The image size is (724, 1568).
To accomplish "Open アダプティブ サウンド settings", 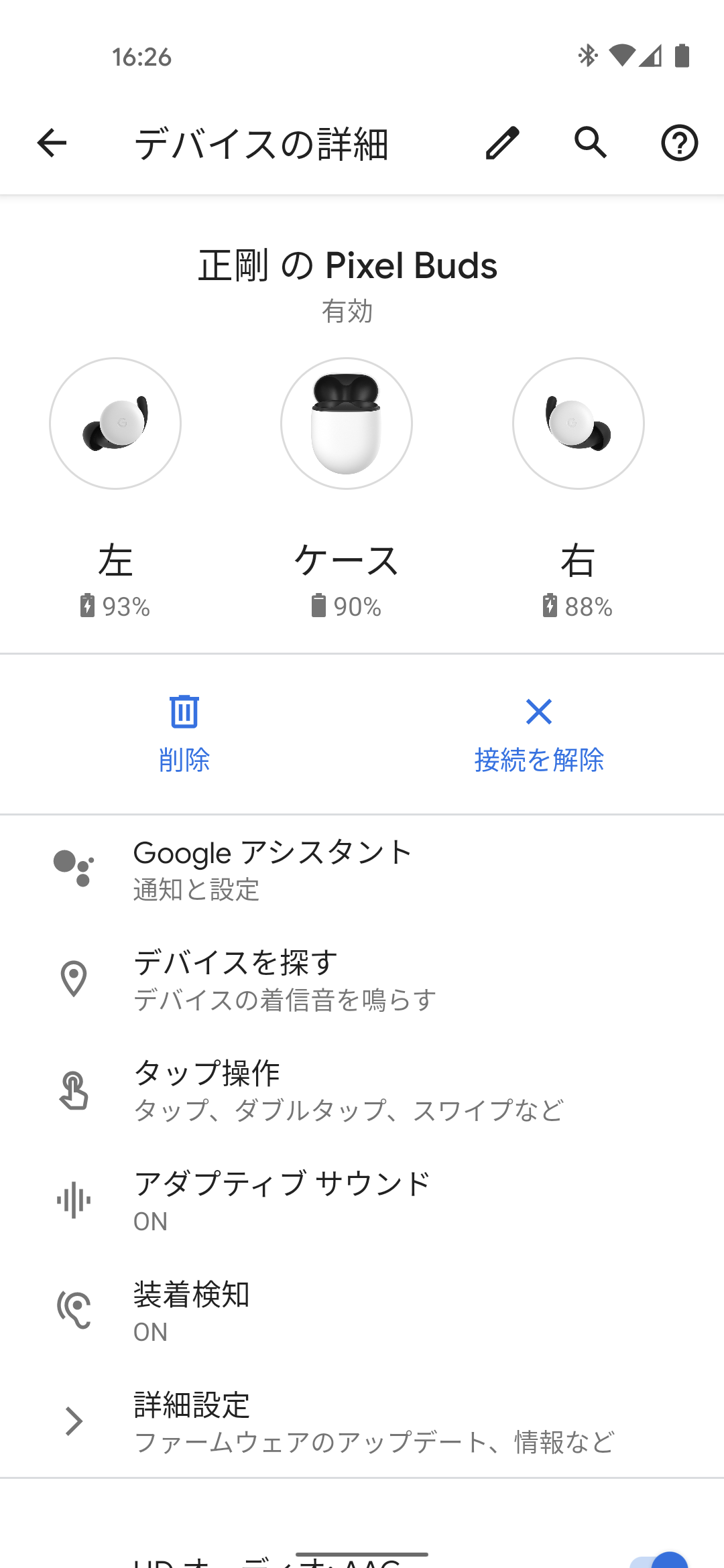I will click(362, 1201).
